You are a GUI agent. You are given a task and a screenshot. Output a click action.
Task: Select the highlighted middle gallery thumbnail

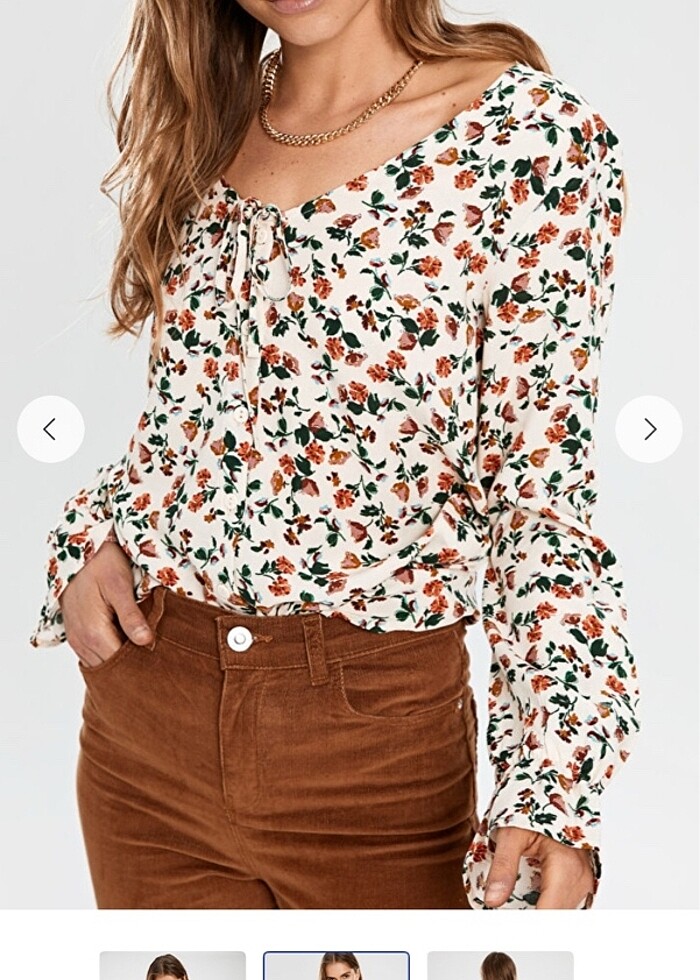tap(336, 966)
